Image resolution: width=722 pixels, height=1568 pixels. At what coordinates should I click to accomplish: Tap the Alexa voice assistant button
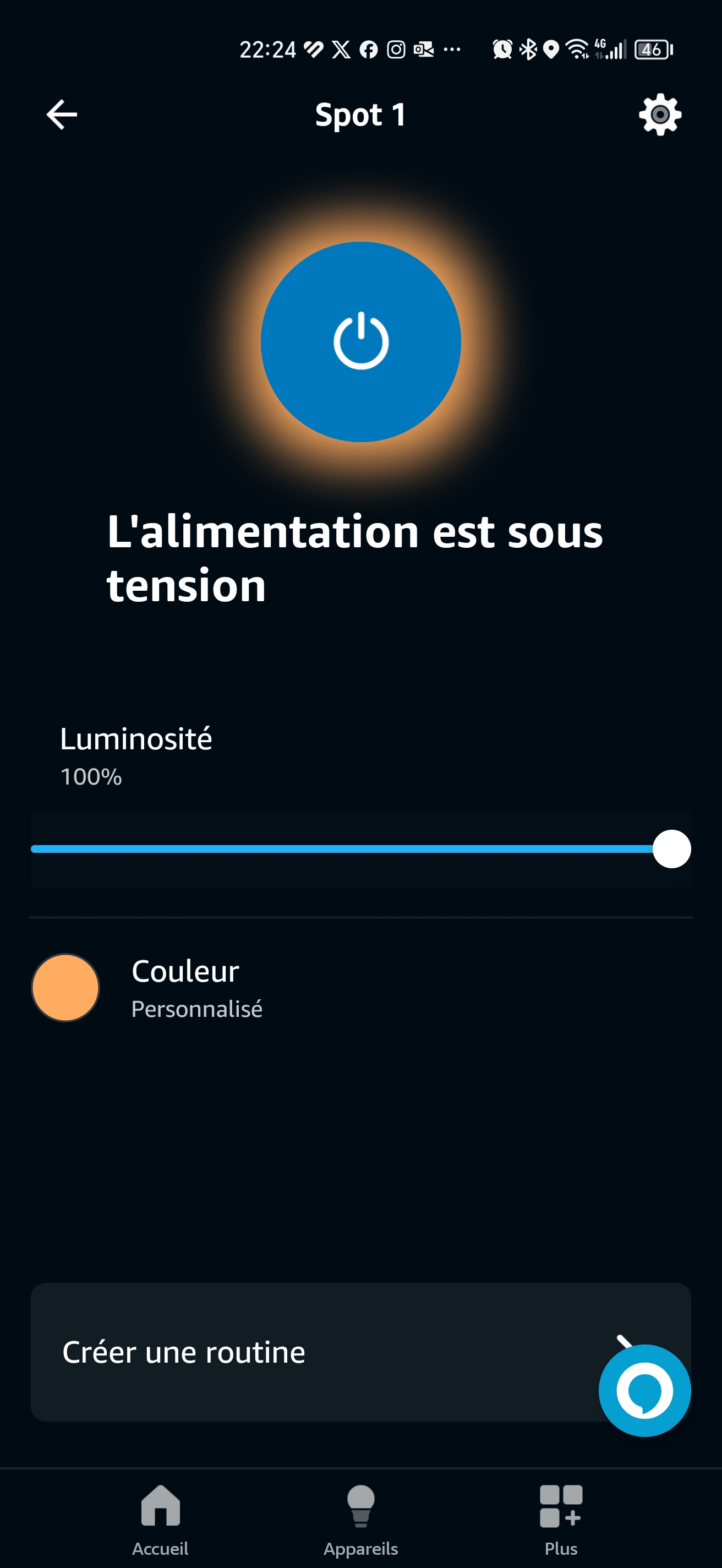point(645,1391)
